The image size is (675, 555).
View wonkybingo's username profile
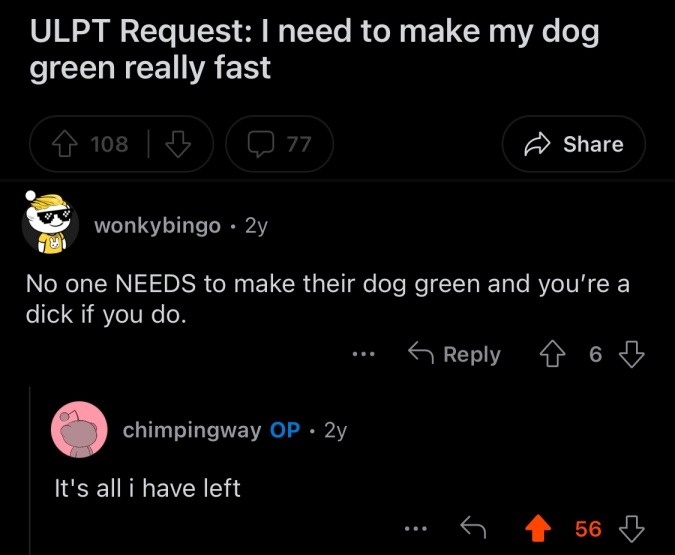[x=157, y=226]
